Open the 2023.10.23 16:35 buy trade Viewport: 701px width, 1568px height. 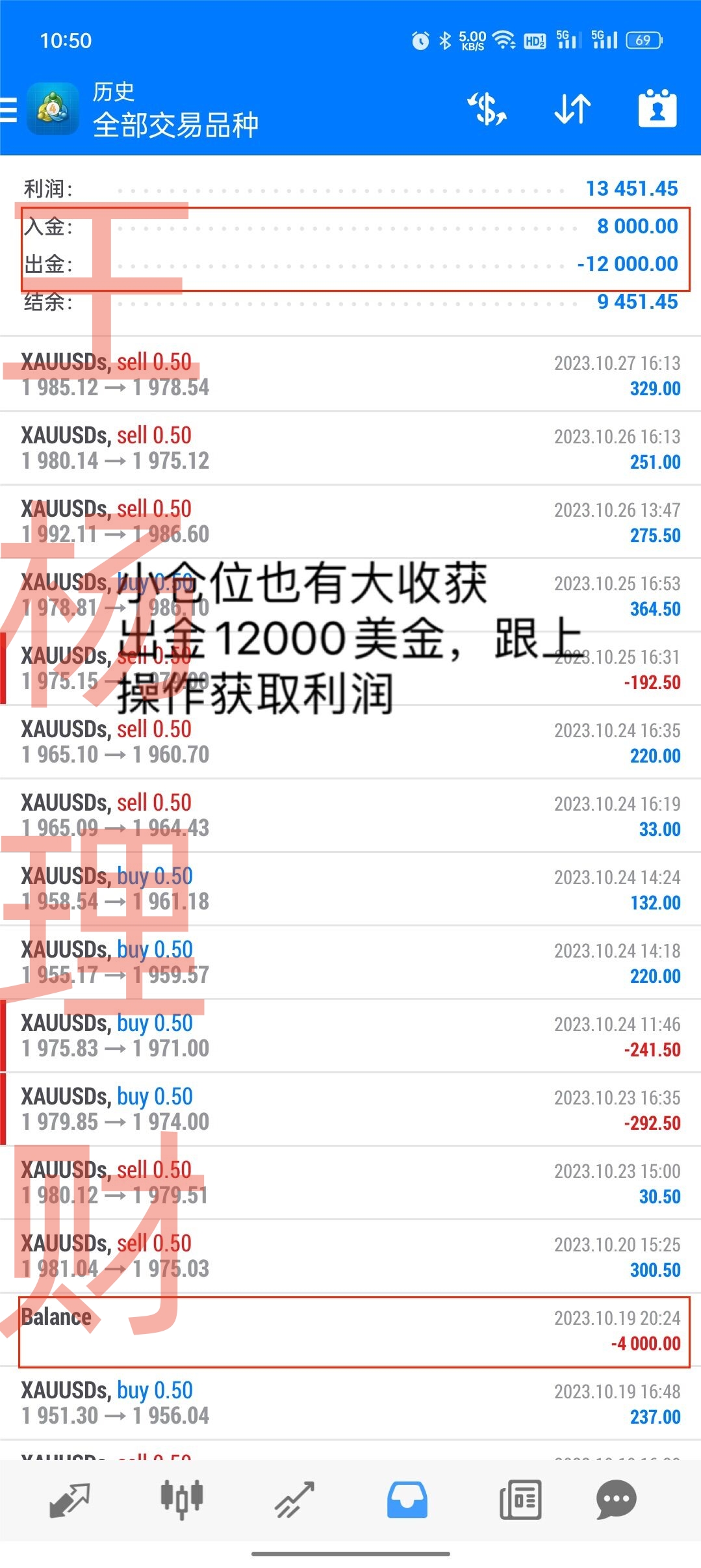click(x=351, y=1109)
